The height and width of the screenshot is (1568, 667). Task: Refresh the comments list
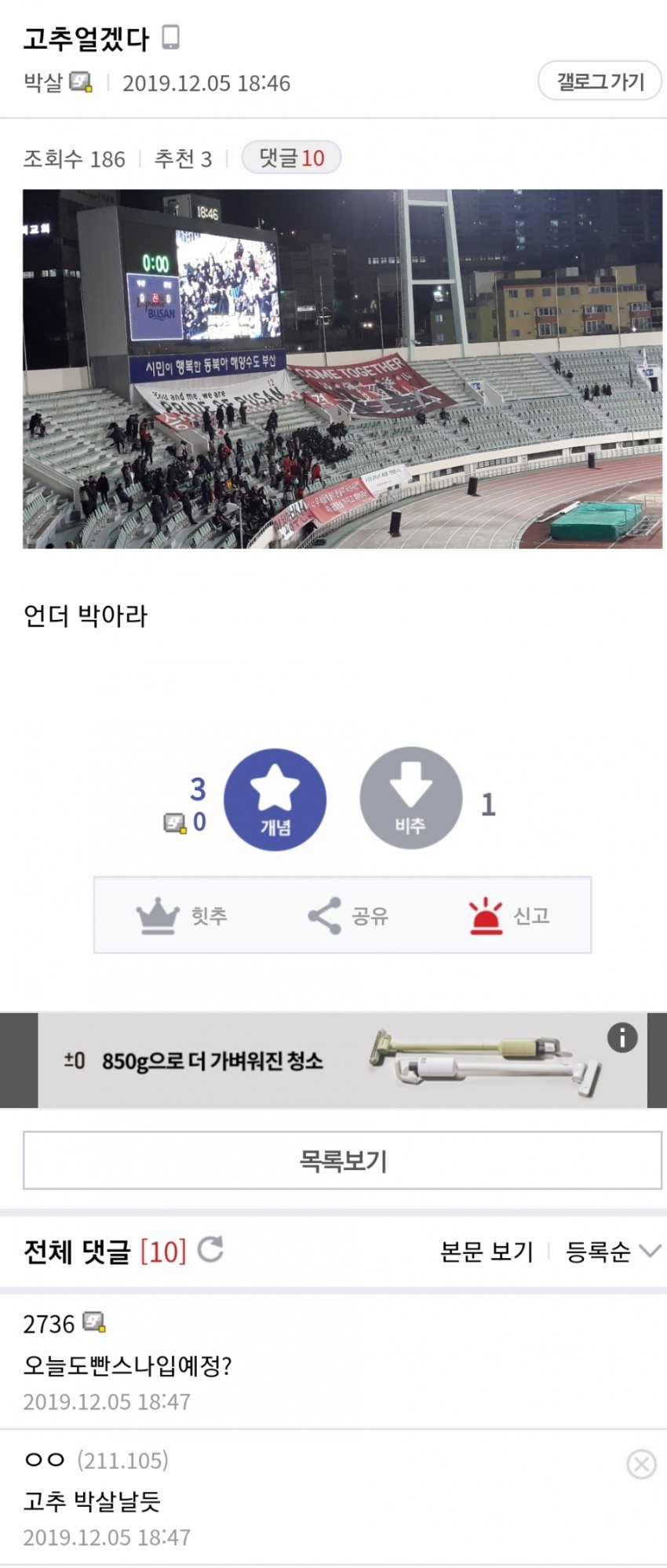click(x=210, y=1249)
